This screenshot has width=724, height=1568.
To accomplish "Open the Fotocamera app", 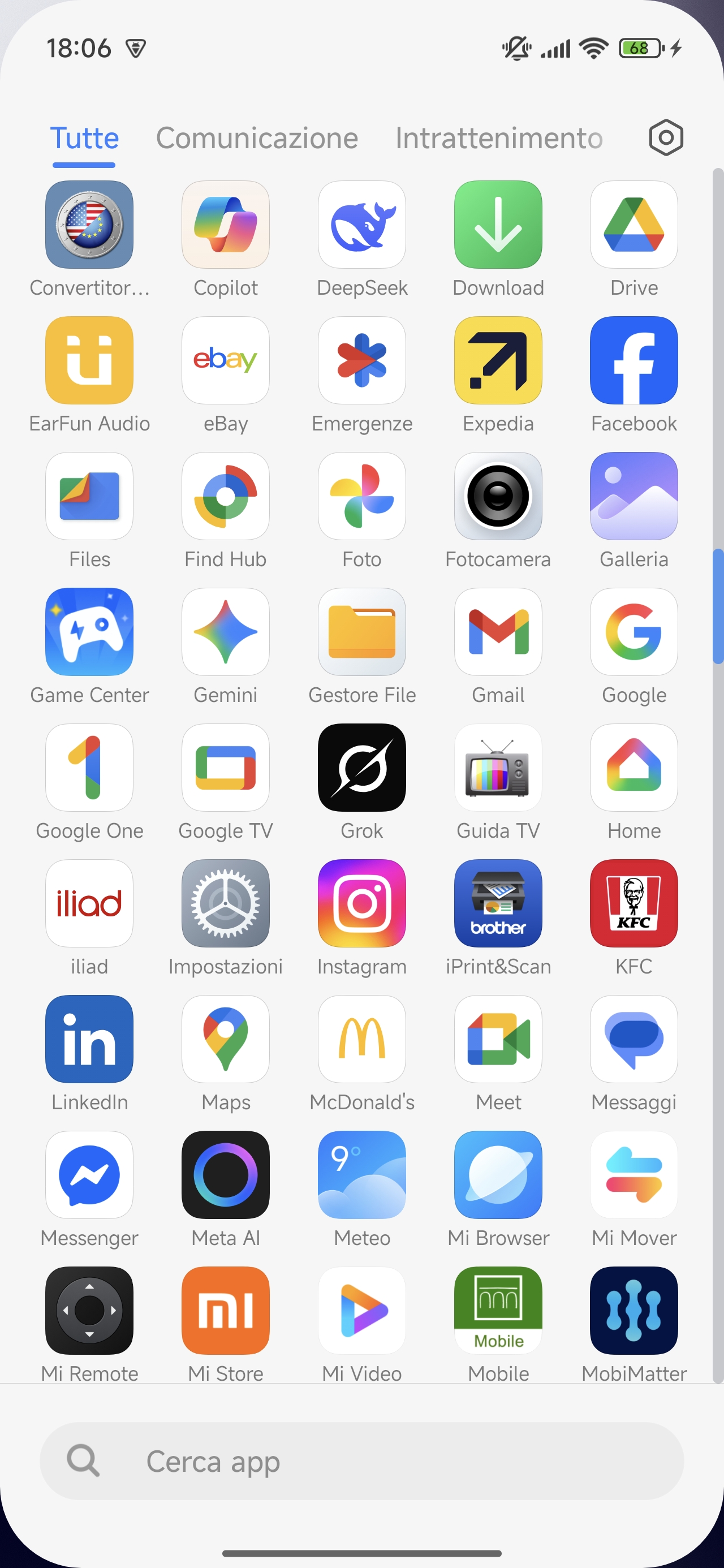I will tap(498, 496).
